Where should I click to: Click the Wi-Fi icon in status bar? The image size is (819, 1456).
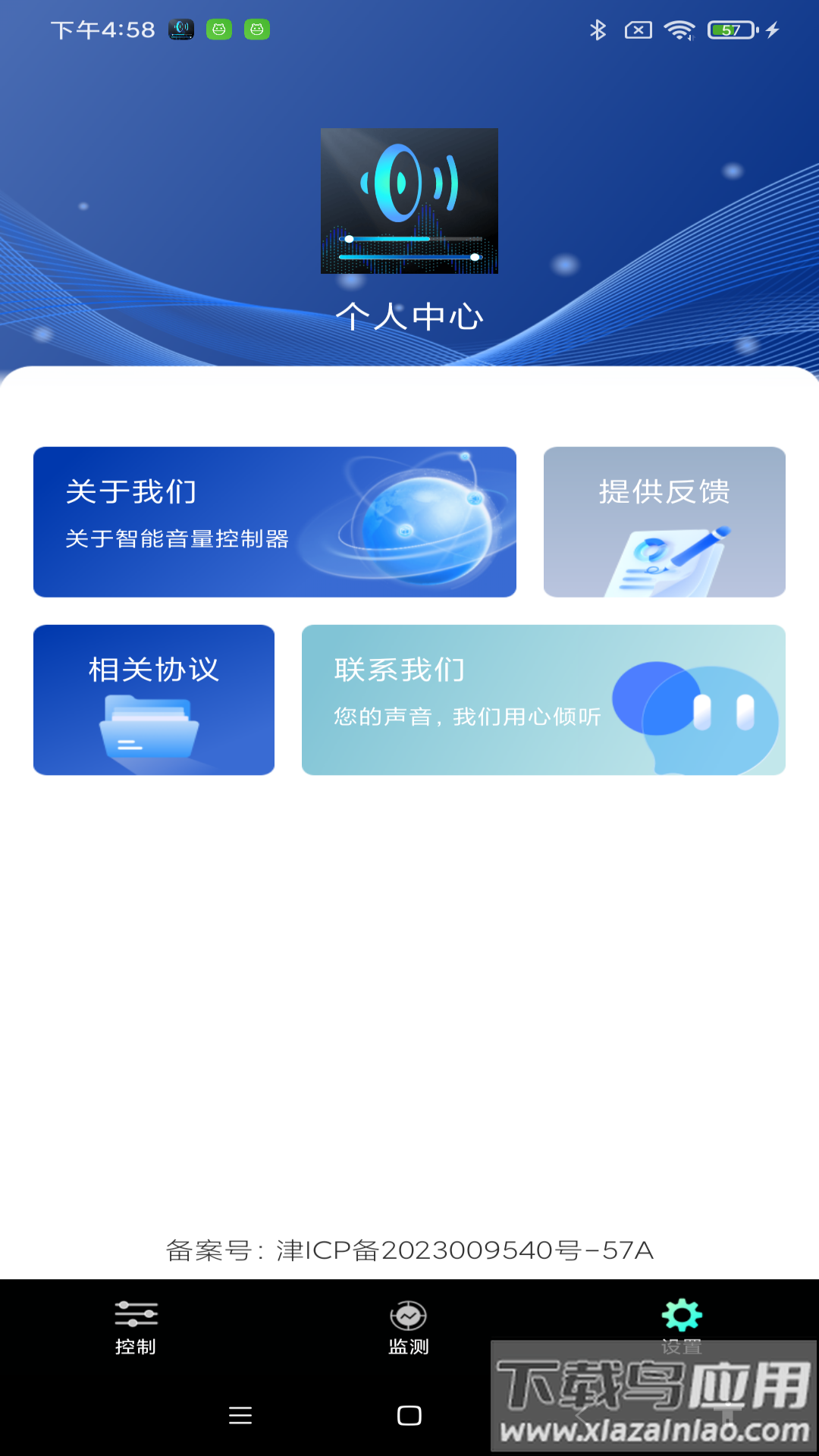tap(680, 29)
